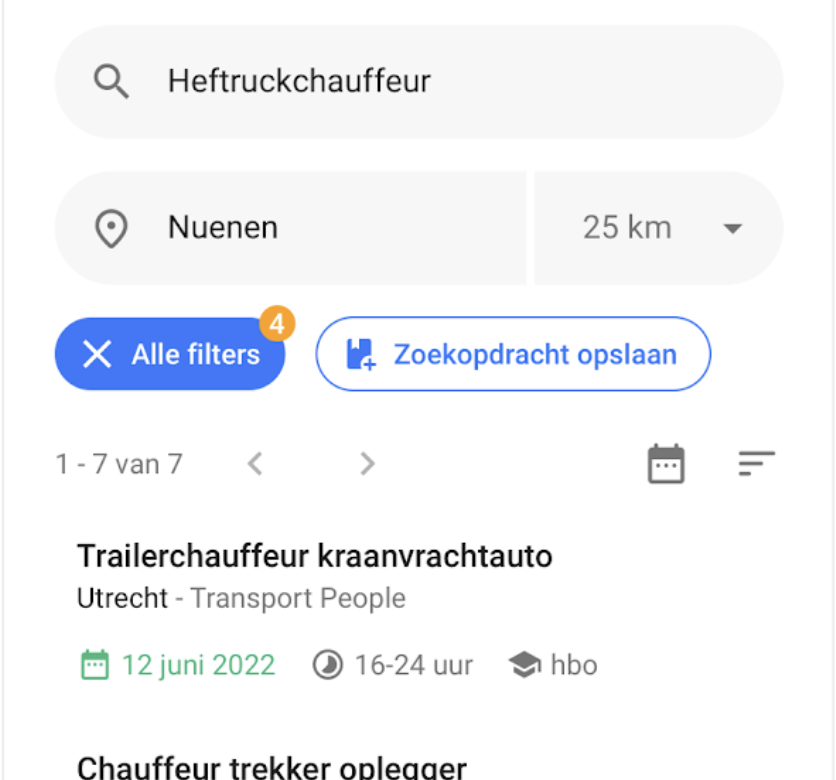This screenshot has width=836, height=780.
Task: Open the 25 km radius dropdown
Action: pyautogui.click(x=660, y=228)
